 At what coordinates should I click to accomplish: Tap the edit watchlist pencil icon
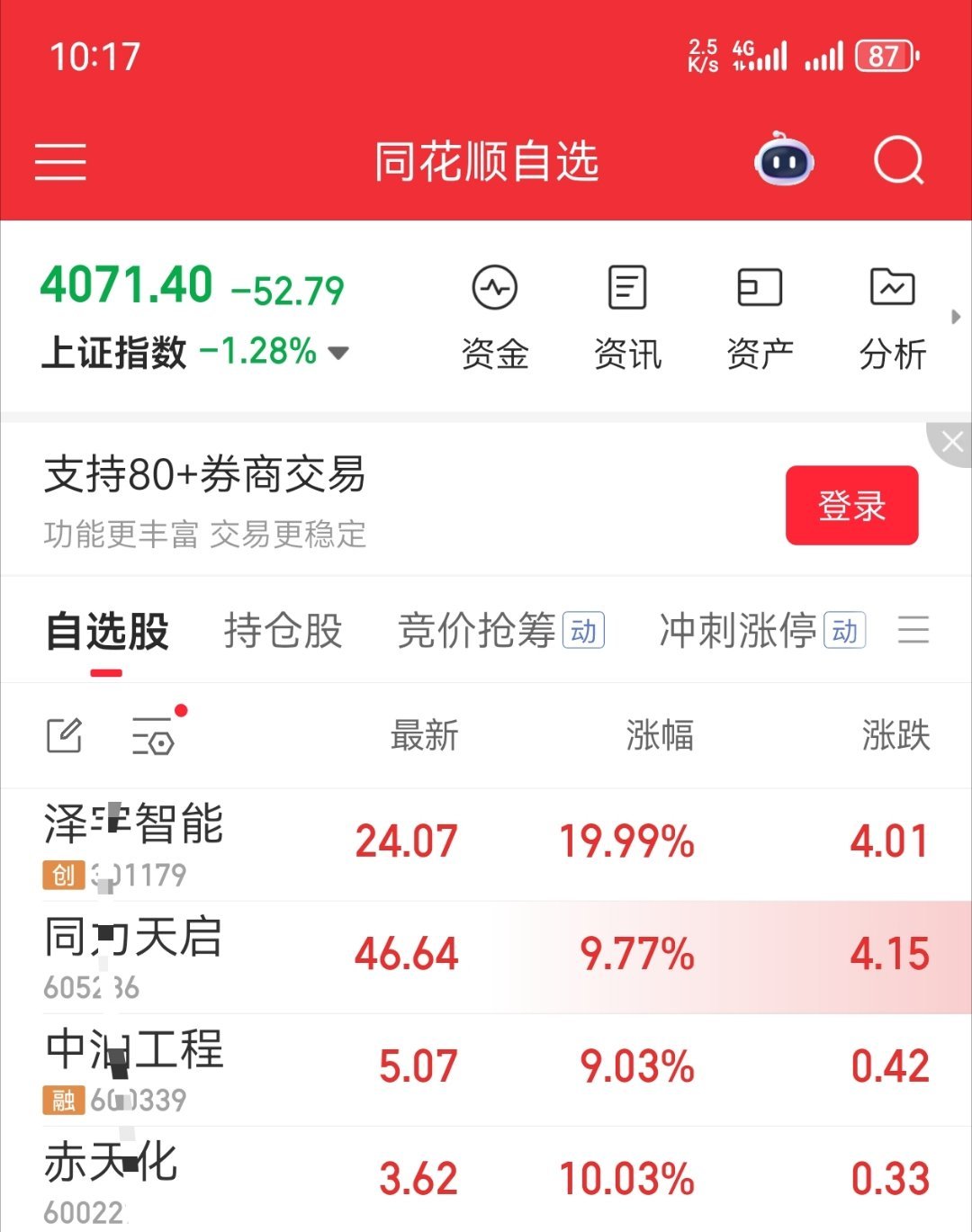click(x=63, y=735)
